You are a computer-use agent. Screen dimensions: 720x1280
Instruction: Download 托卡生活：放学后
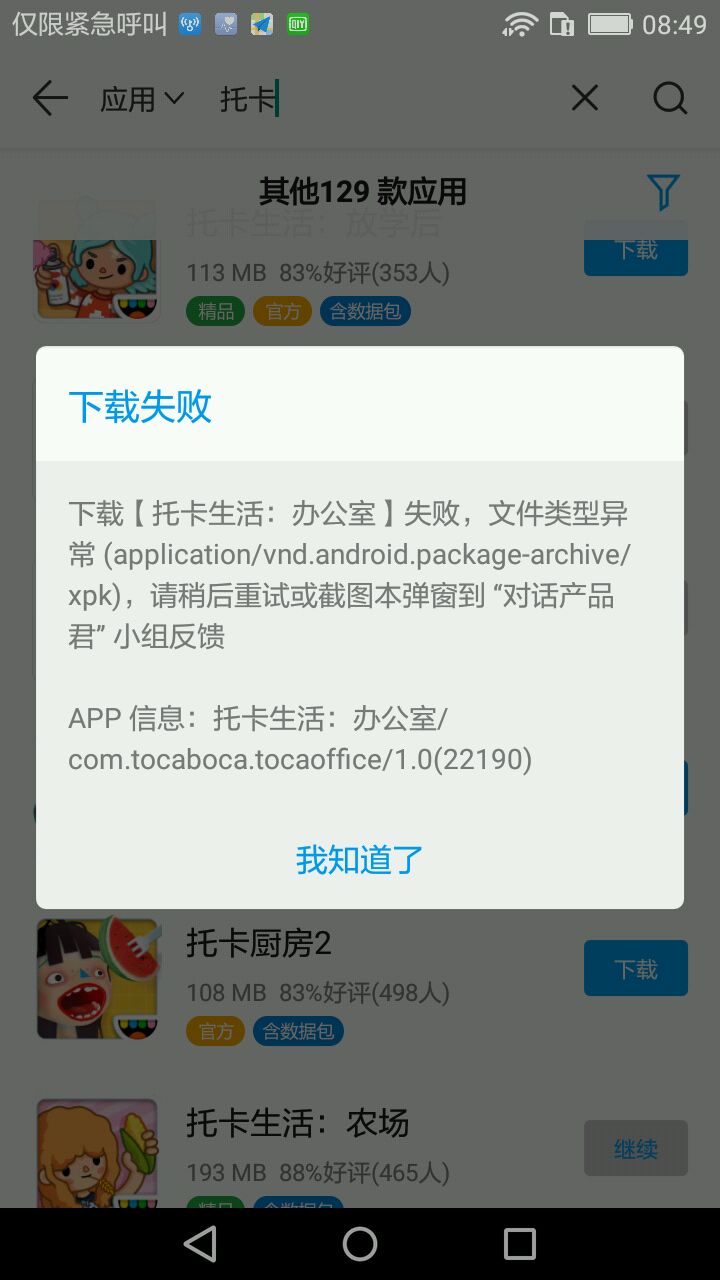[635, 250]
